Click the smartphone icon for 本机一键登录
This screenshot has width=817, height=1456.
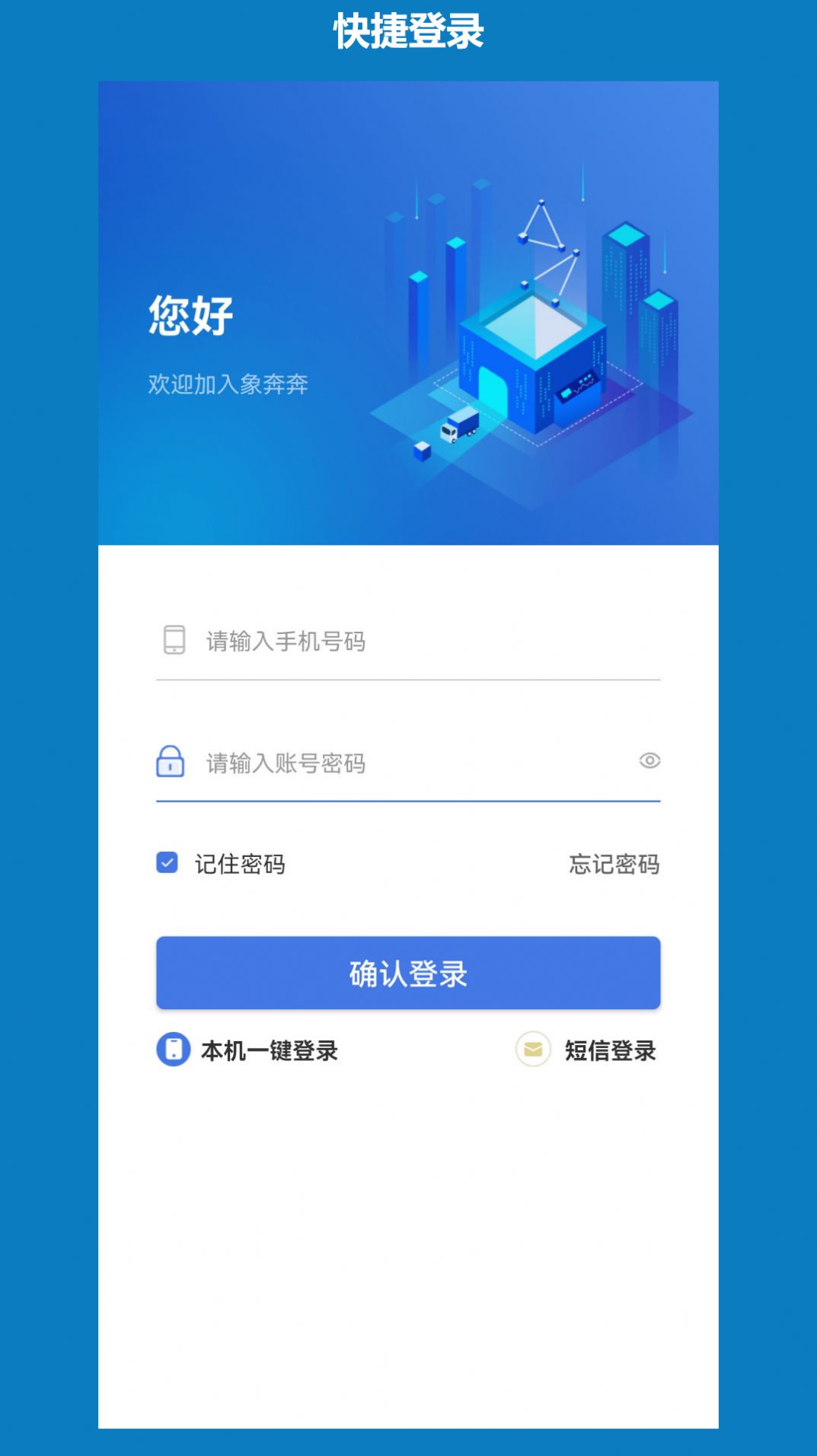(x=172, y=1048)
